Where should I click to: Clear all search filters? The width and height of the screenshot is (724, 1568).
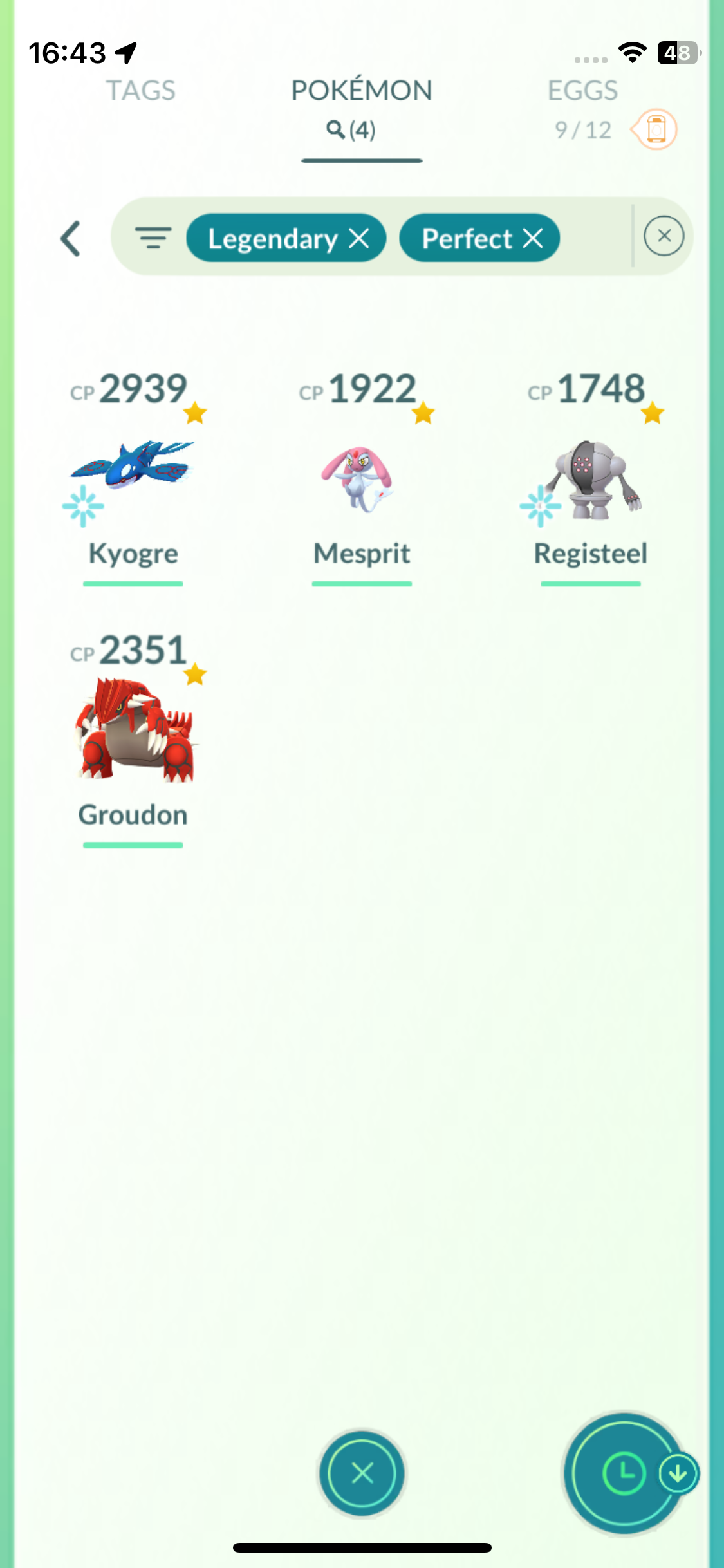[x=664, y=236]
